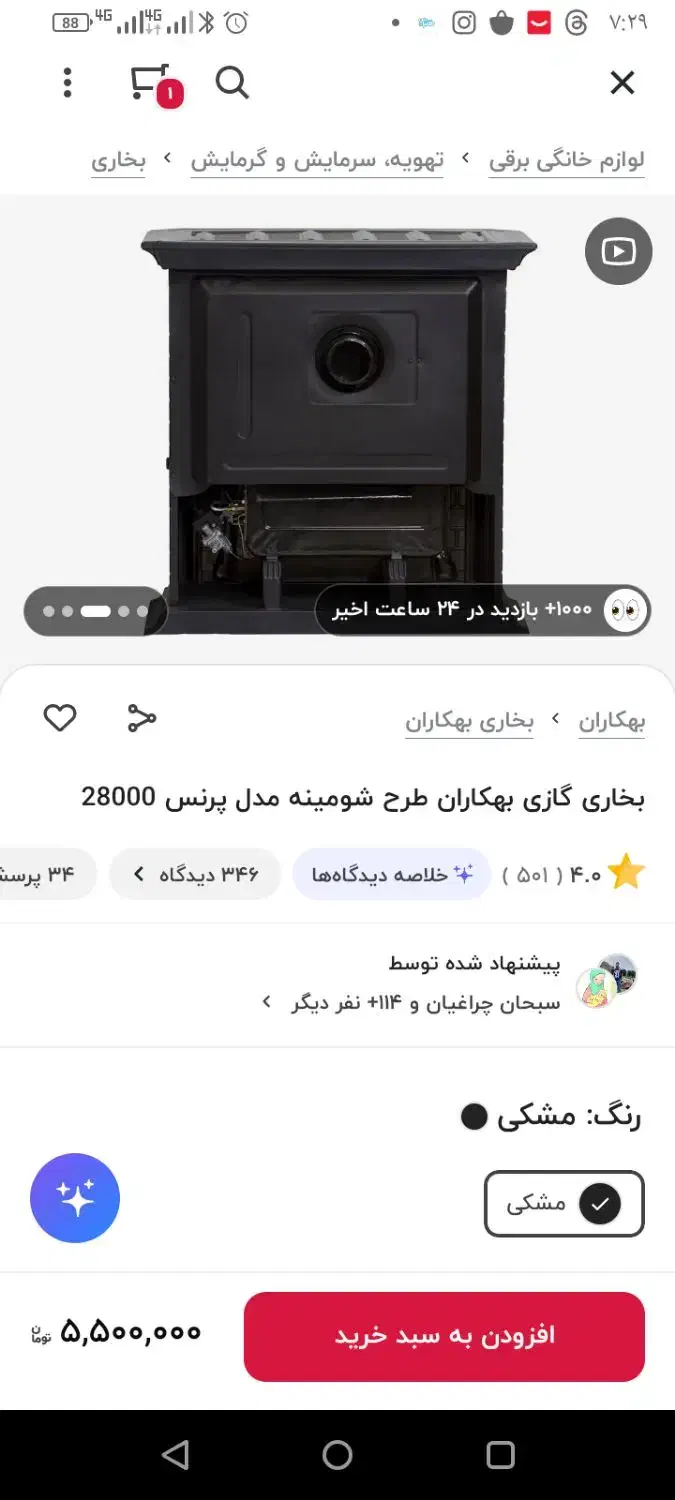The height and width of the screenshot is (1500, 675).
Task: Share this product
Action: [x=142, y=718]
